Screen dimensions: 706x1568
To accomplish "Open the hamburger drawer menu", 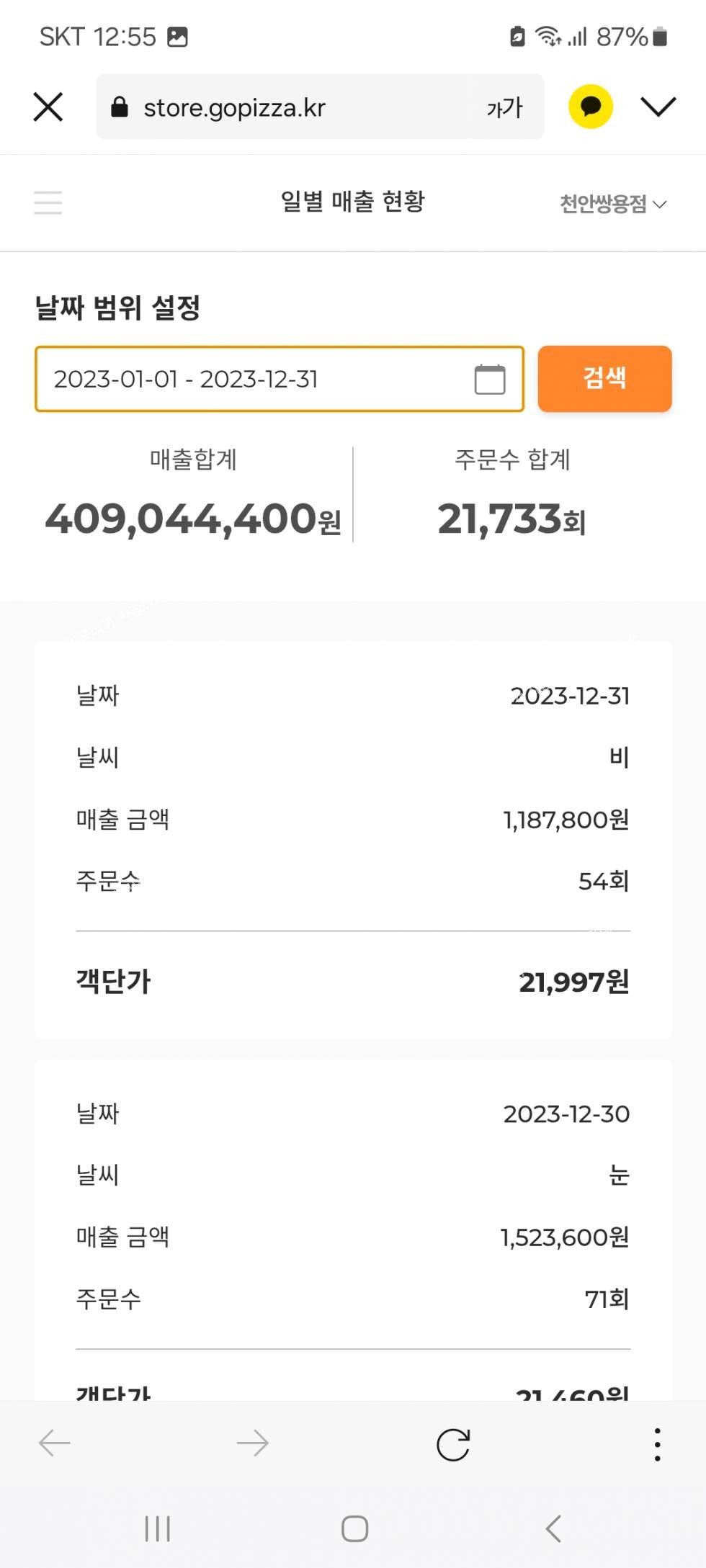I will point(48,202).
